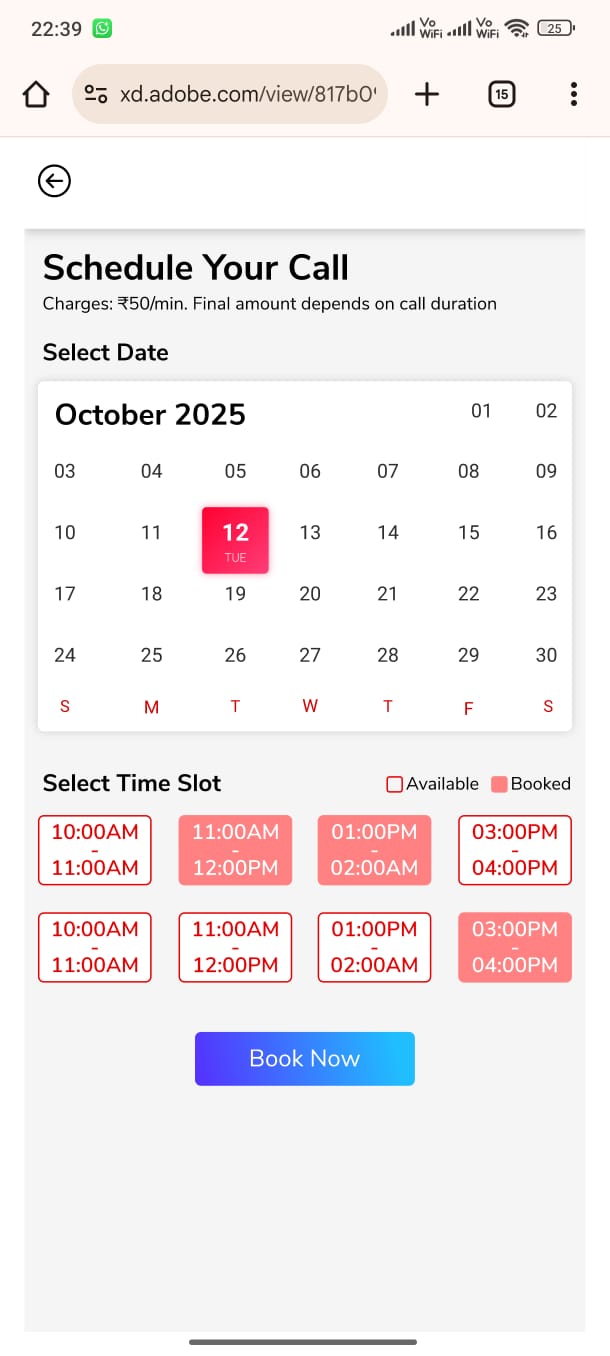This screenshot has height=1356, width=610.
Task: Open the browser overflow menu
Action: [x=573, y=94]
